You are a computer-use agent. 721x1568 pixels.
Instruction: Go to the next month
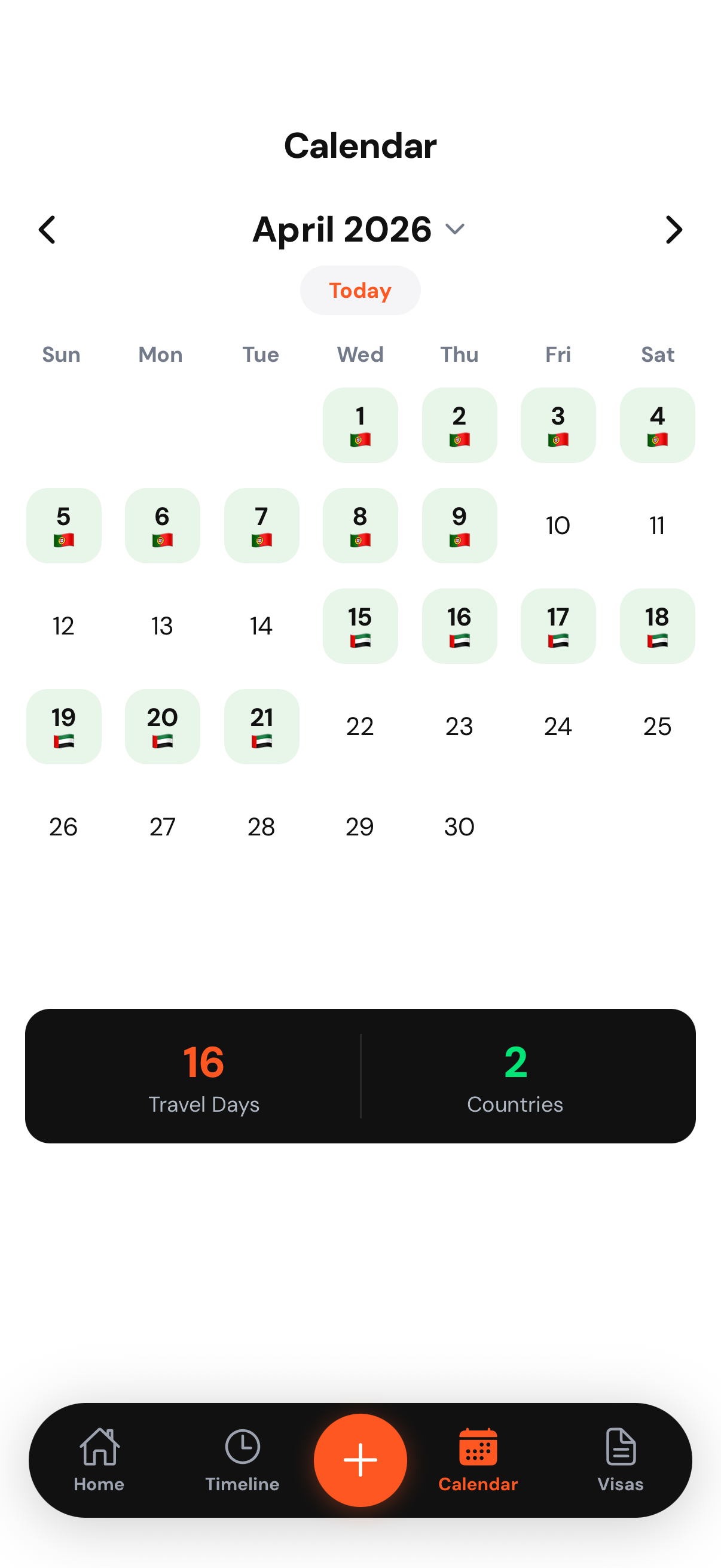pyautogui.click(x=674, y=230)
